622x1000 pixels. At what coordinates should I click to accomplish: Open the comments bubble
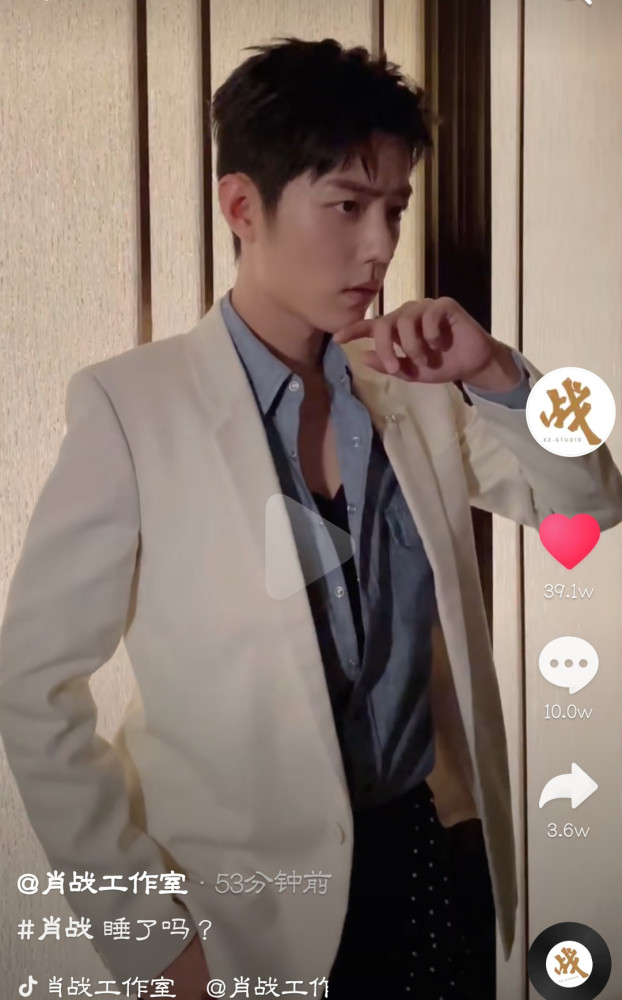tap(568, 665)
